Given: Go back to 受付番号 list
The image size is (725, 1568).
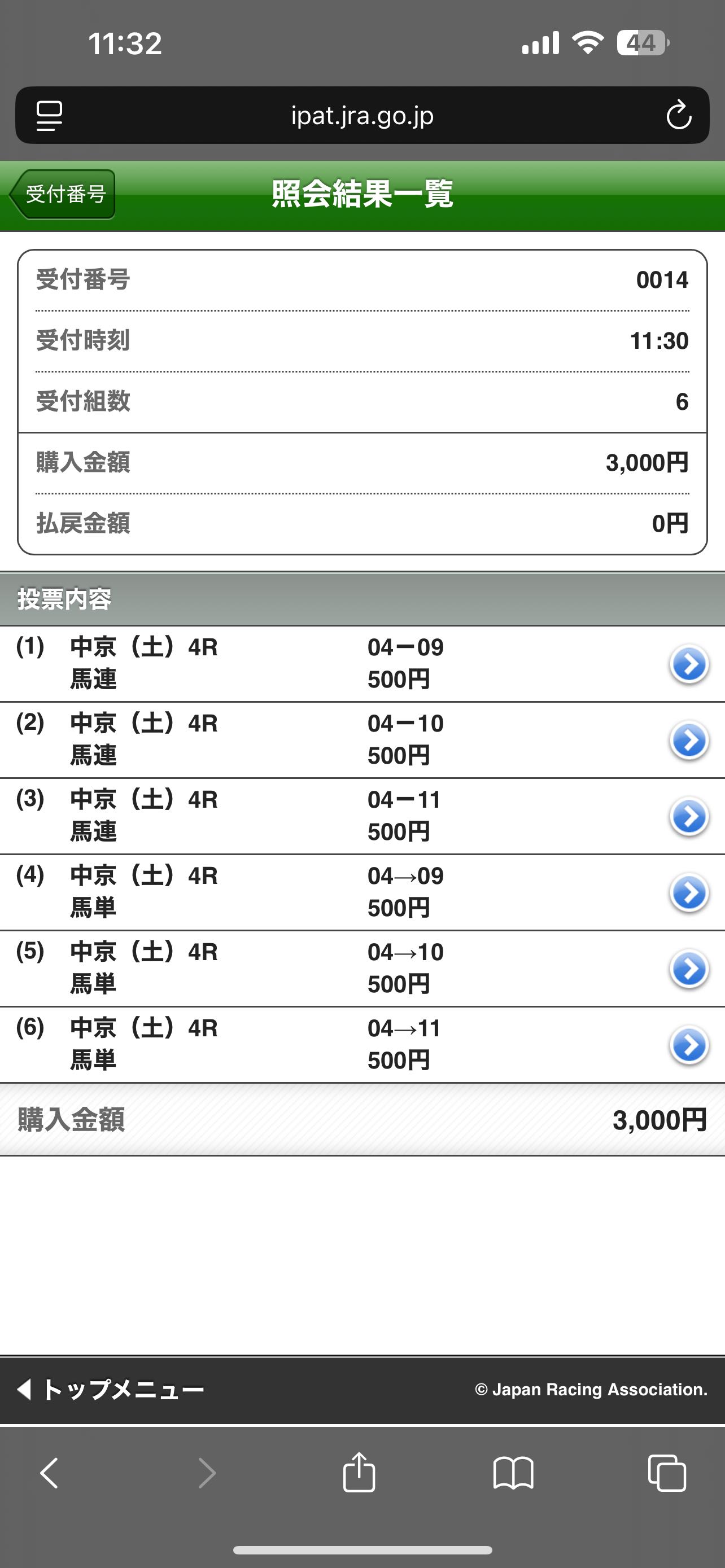Looking at the screenshot, I should point(63,194).
